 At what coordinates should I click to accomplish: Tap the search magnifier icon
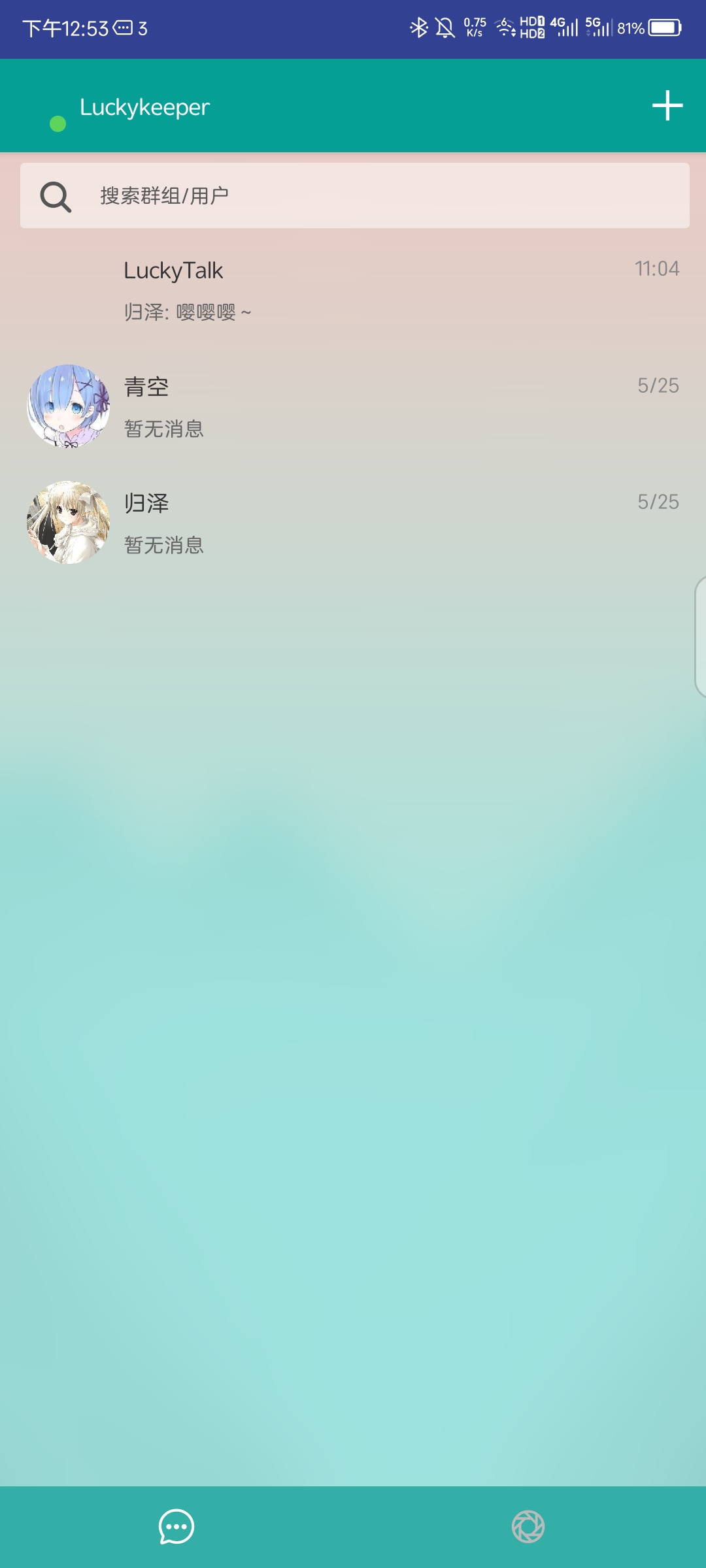54,195
